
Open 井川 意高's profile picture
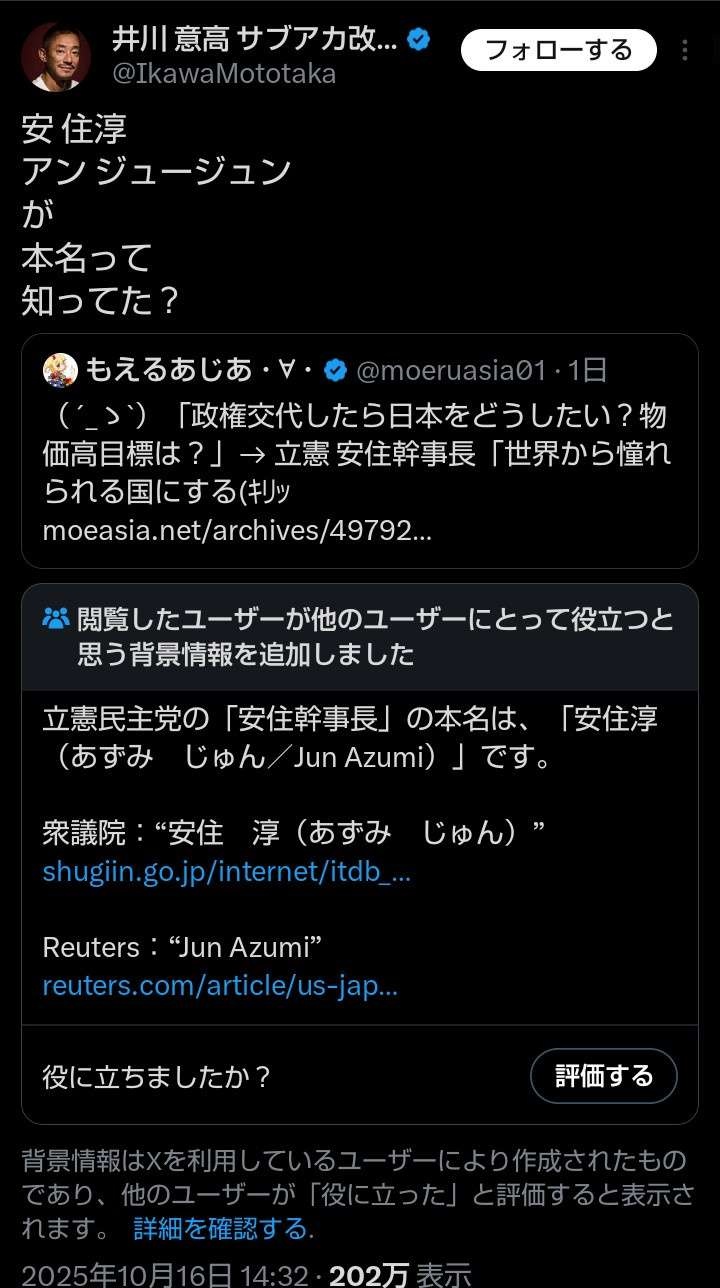pyautogui.click(x=56, y=55)
